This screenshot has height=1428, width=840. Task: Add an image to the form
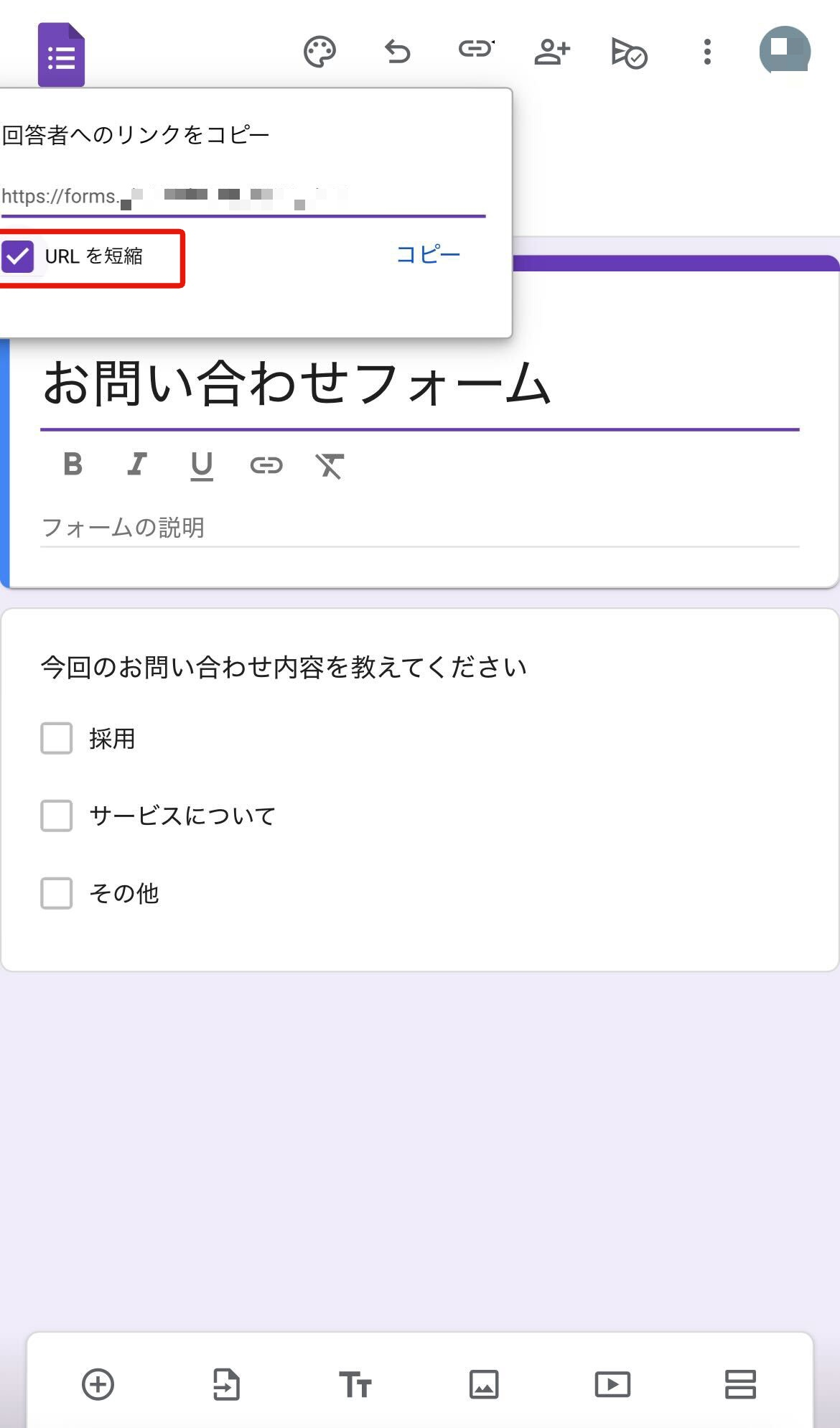tap(484, 1383)
